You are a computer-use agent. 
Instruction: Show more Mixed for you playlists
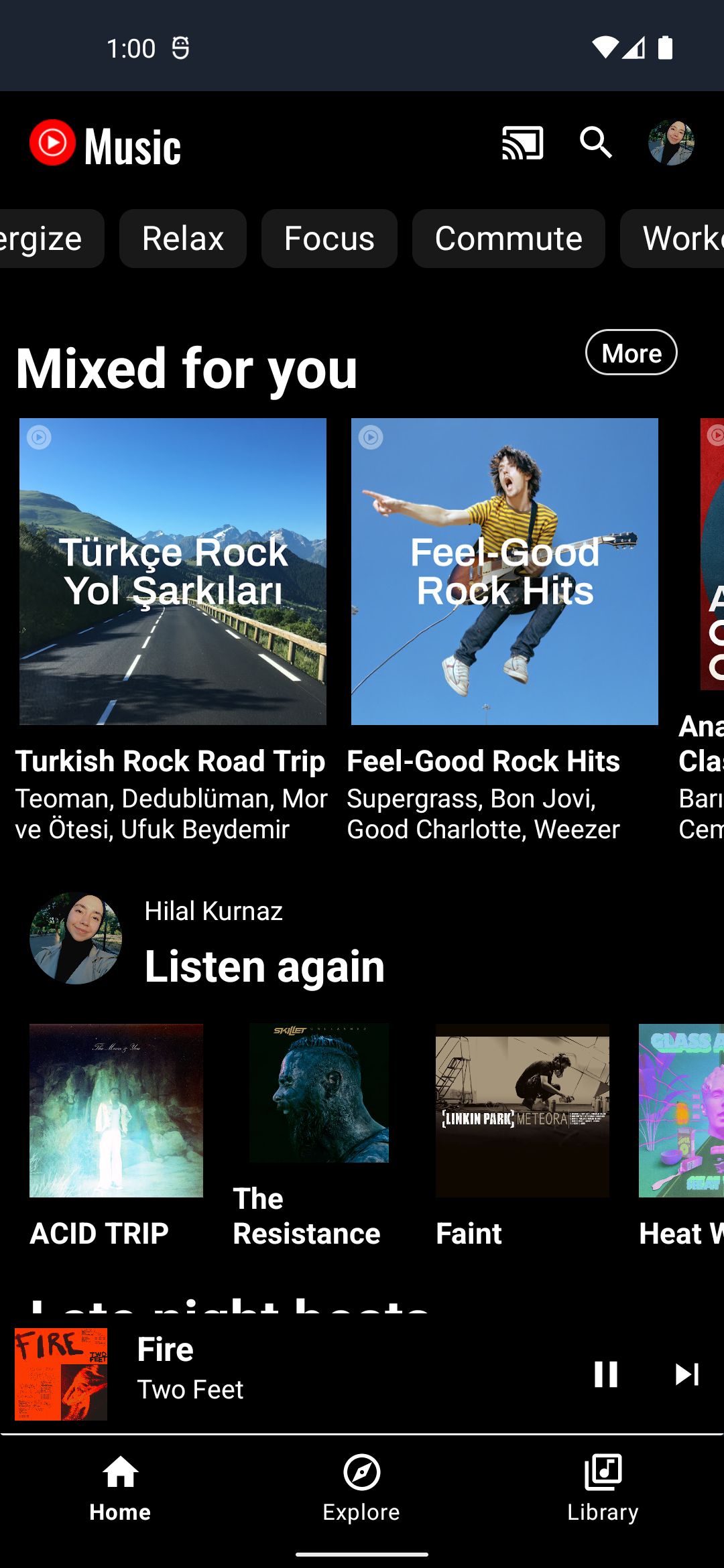click(x=631, y=352)
